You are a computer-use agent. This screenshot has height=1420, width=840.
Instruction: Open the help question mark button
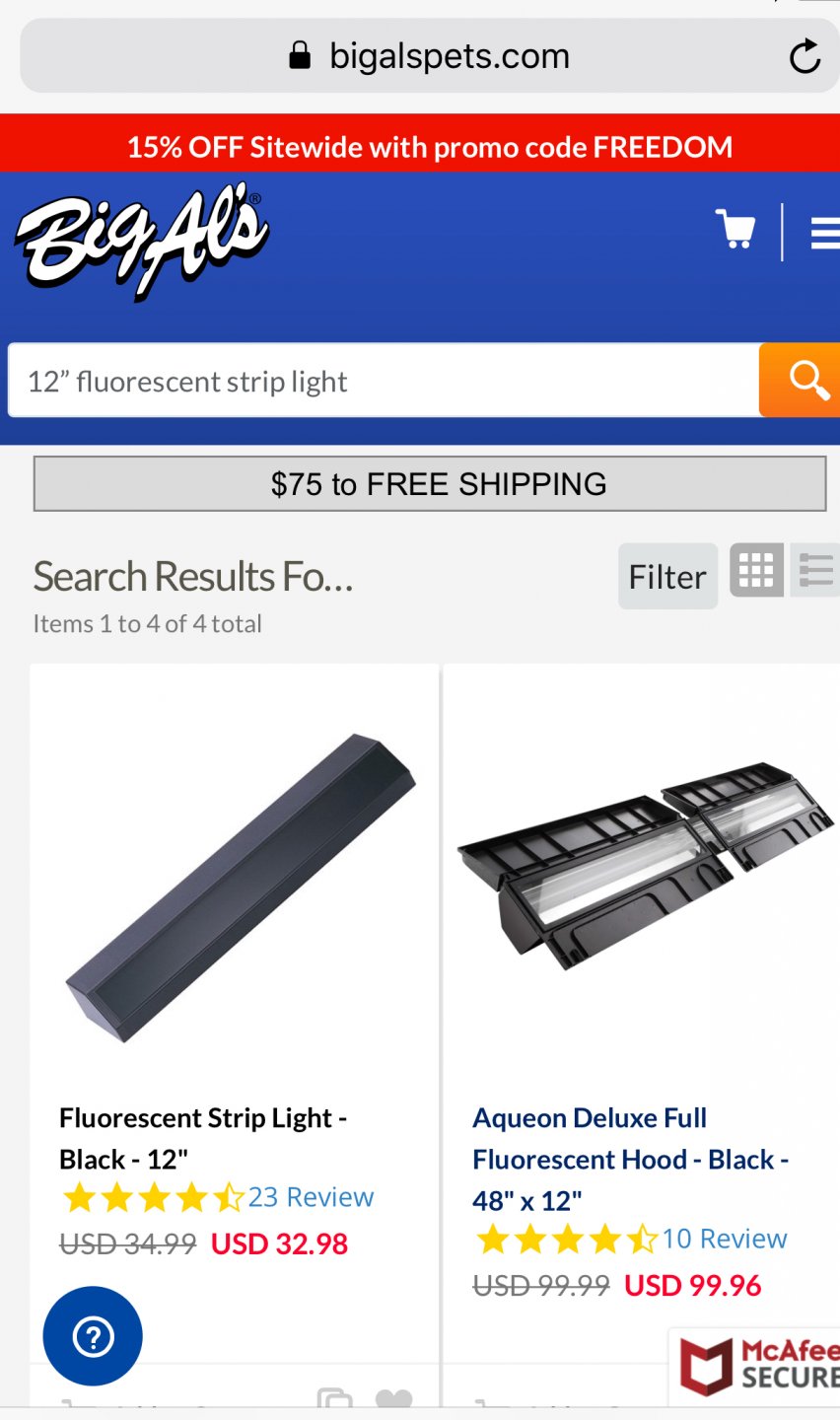tap(93, 1336)
